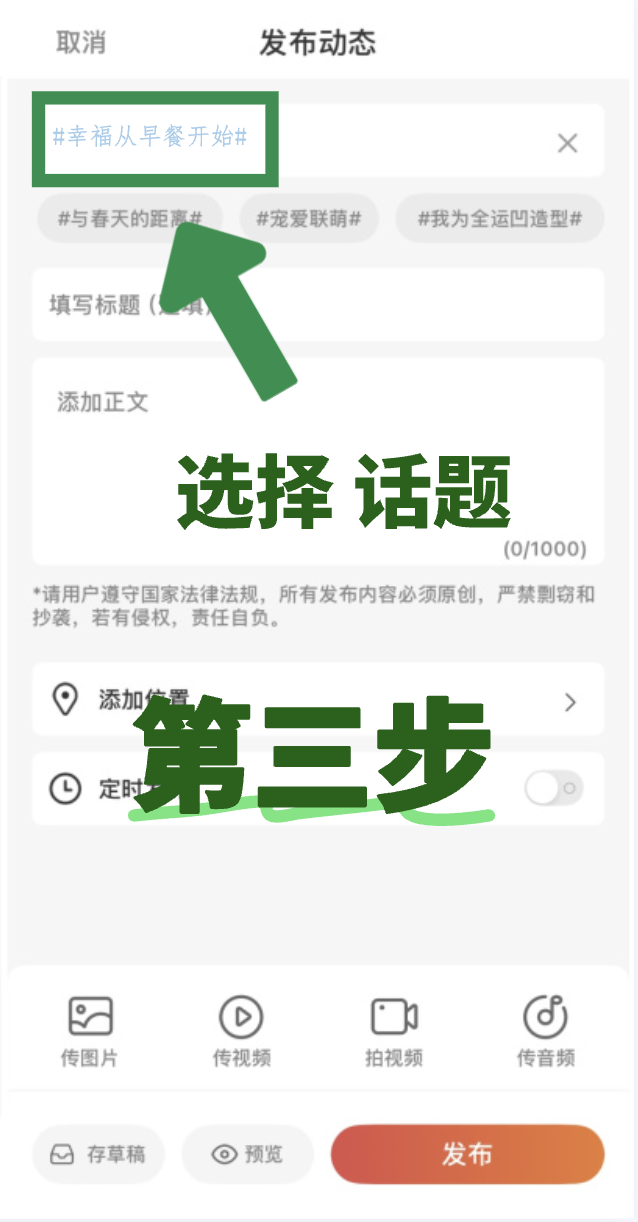Image resolution: width=638 pixels, height=1222 pixels.
Task: Upload a video with 传视频
Action: pyautogui.click(x=241, y=1031)
